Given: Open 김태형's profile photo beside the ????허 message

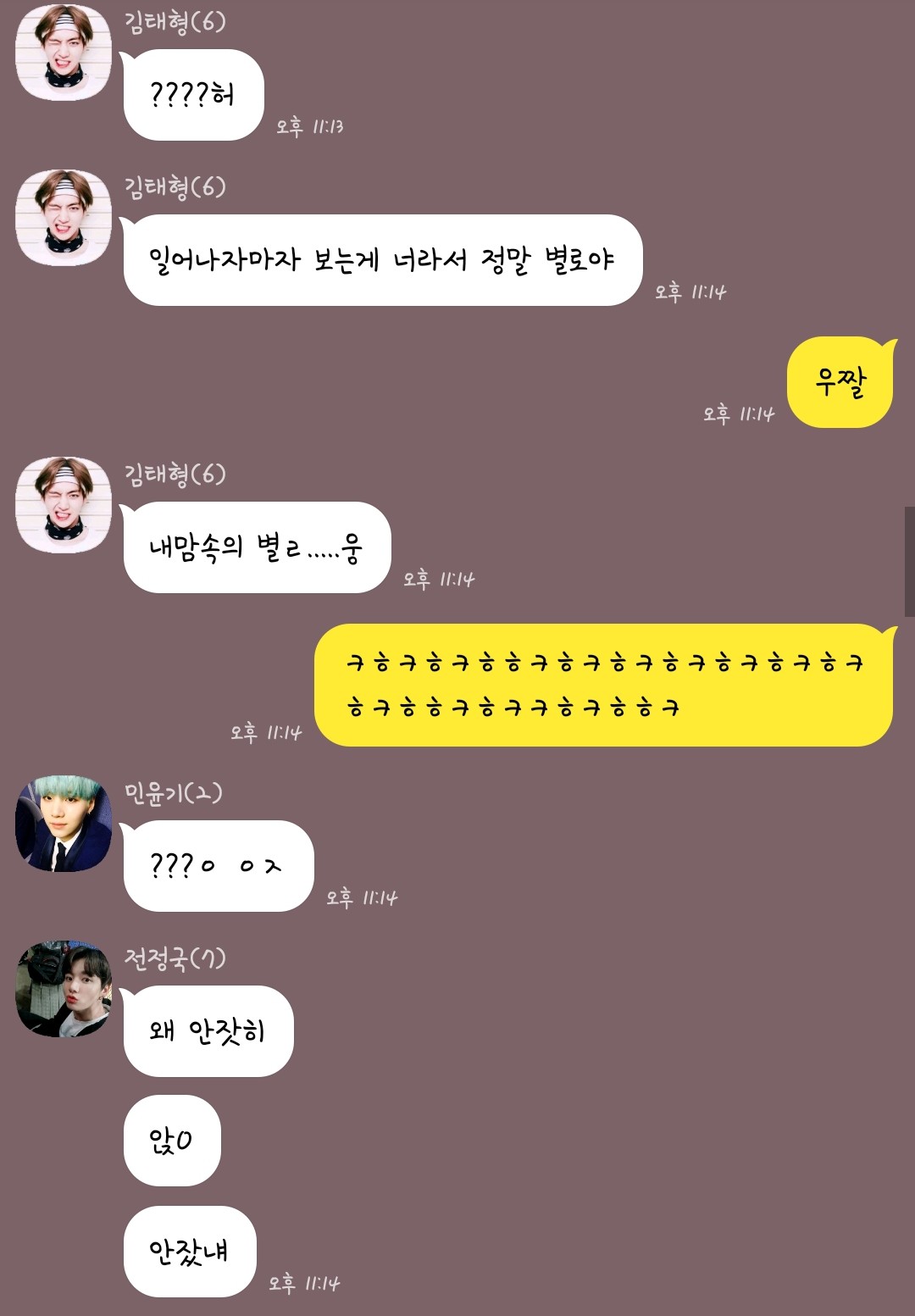Looking at the screenshot, I should pos(64,53).
